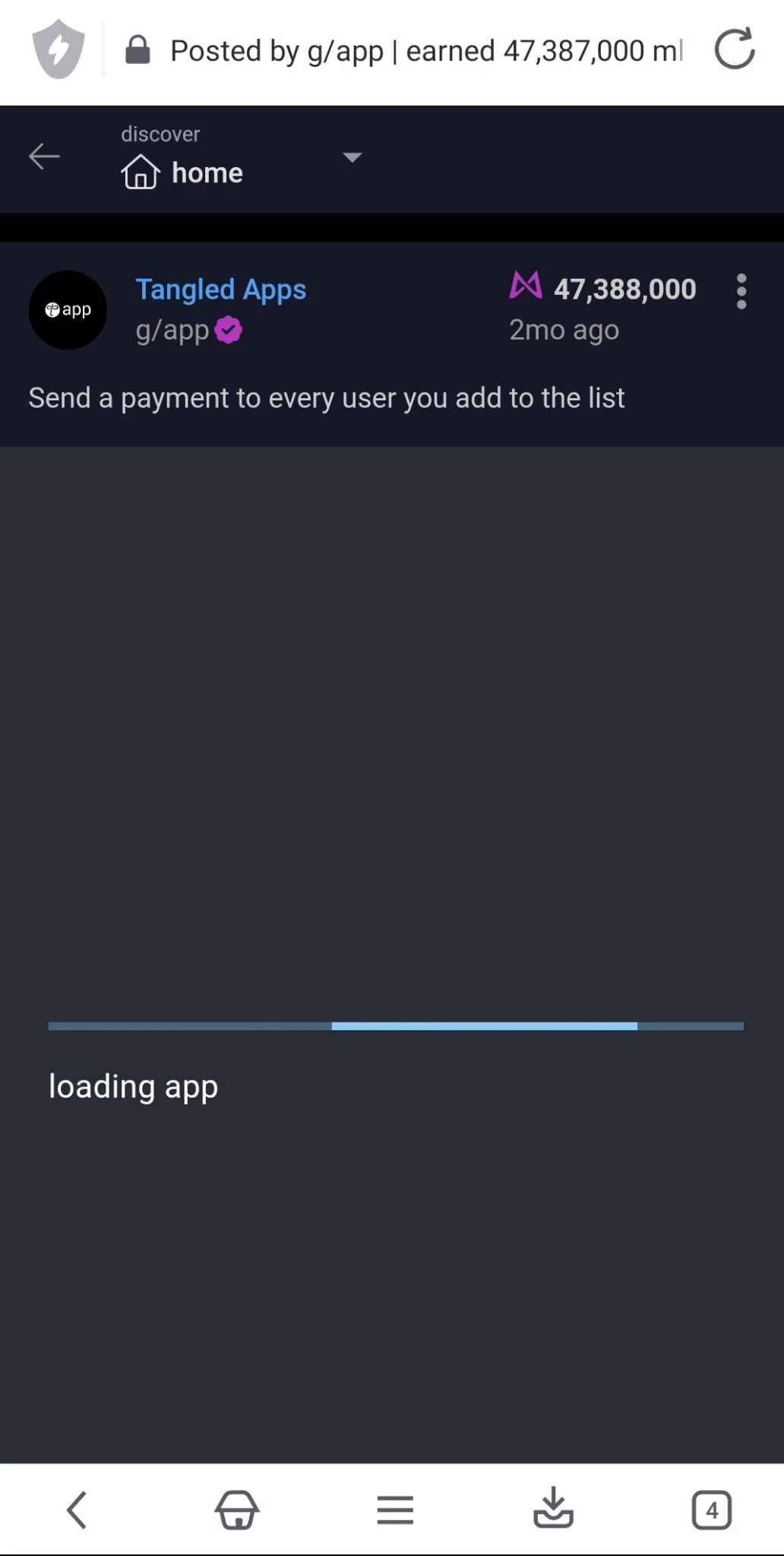
Task: Open the browser shield protection icon
Action: [58, 50]
